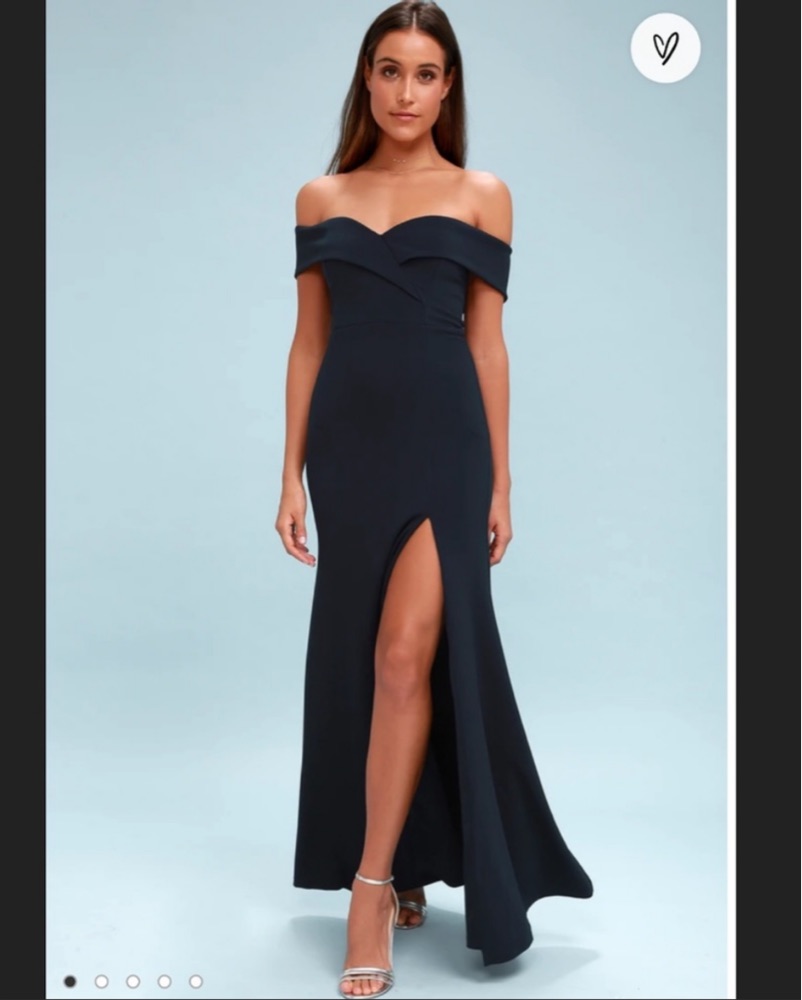The image size is (802, 1000).
Task: Add this dress to favorites with the heart
Action: 665,47
